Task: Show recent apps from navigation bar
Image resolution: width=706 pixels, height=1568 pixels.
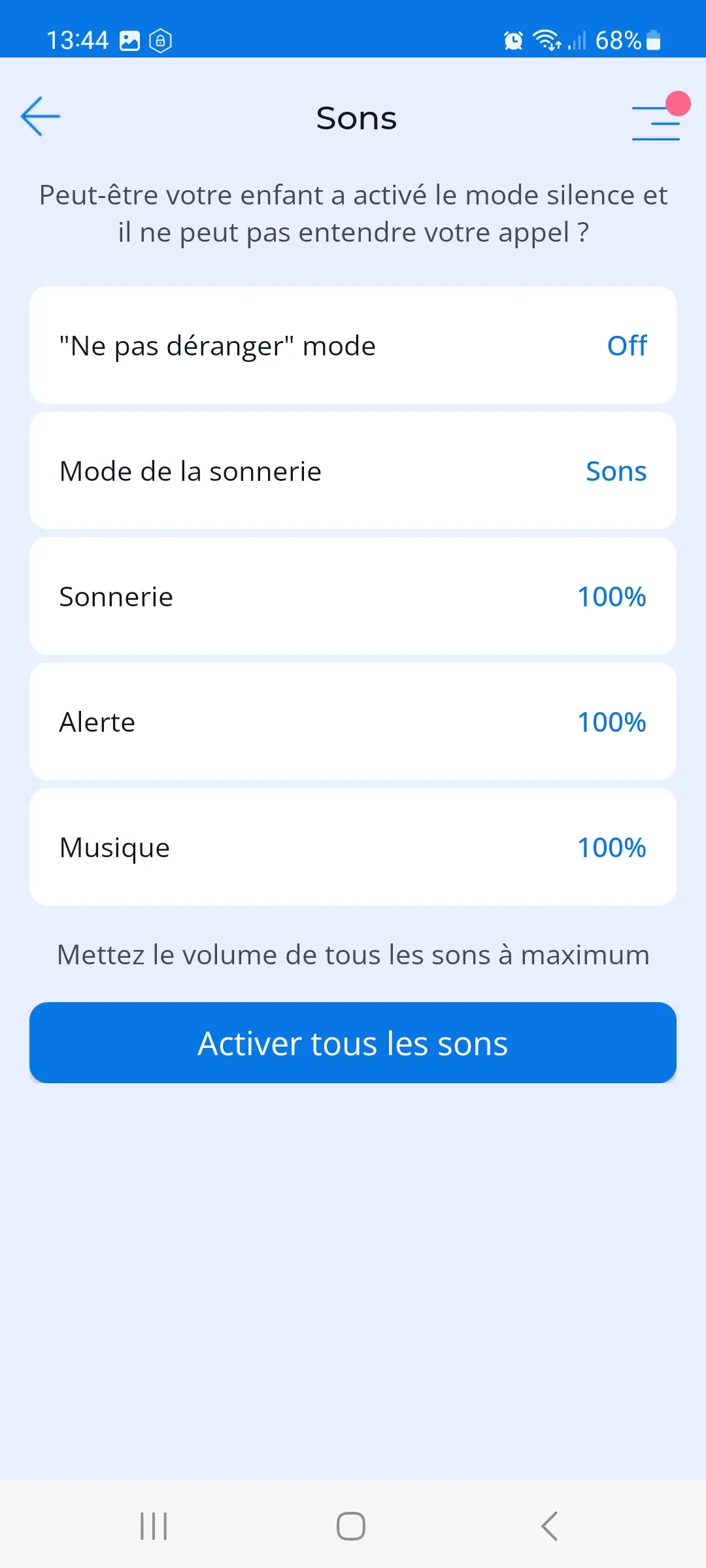Action: [x=154, y=1526]
